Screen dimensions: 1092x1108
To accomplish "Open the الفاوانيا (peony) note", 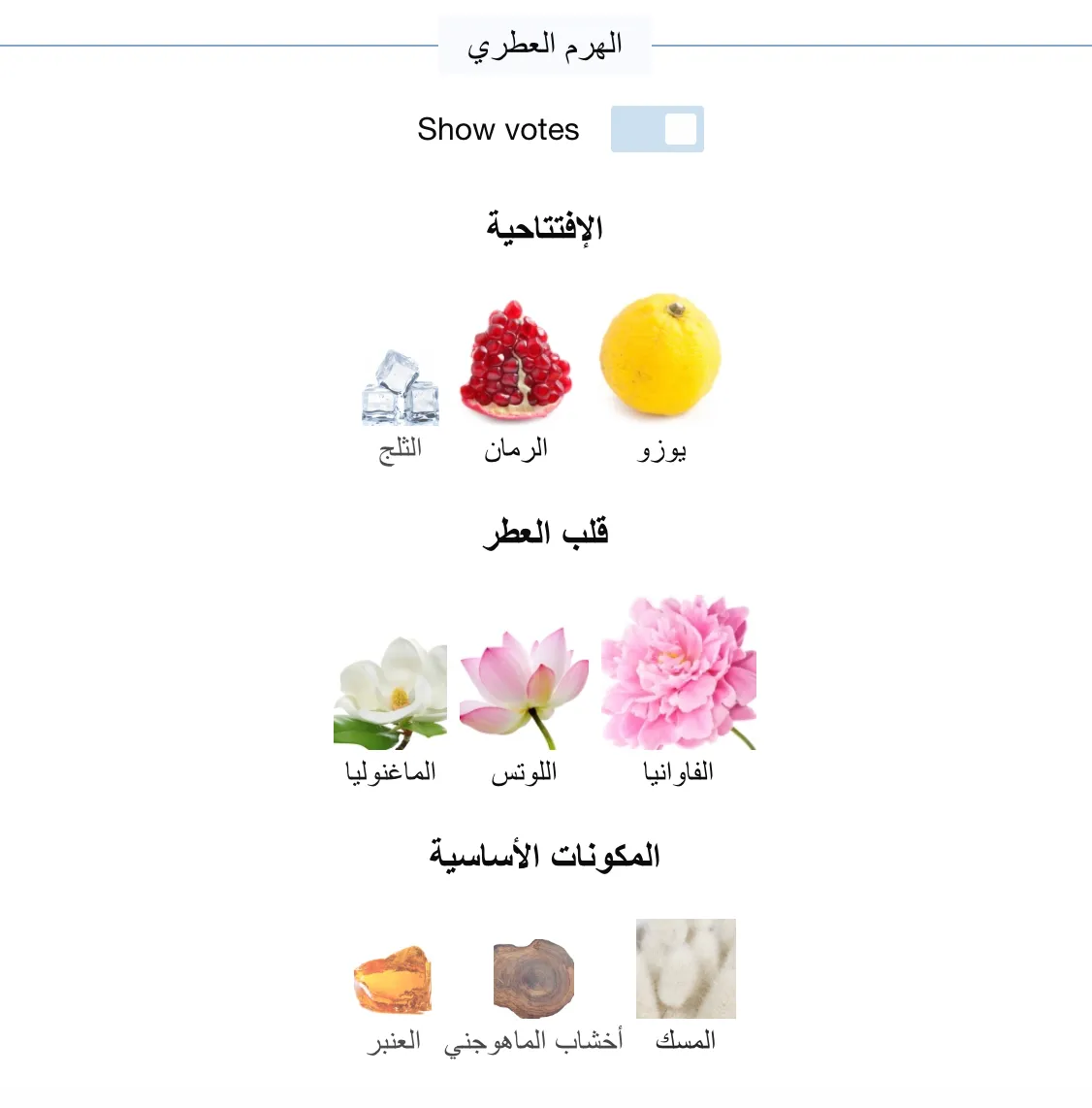I will (x=678, y=673).
